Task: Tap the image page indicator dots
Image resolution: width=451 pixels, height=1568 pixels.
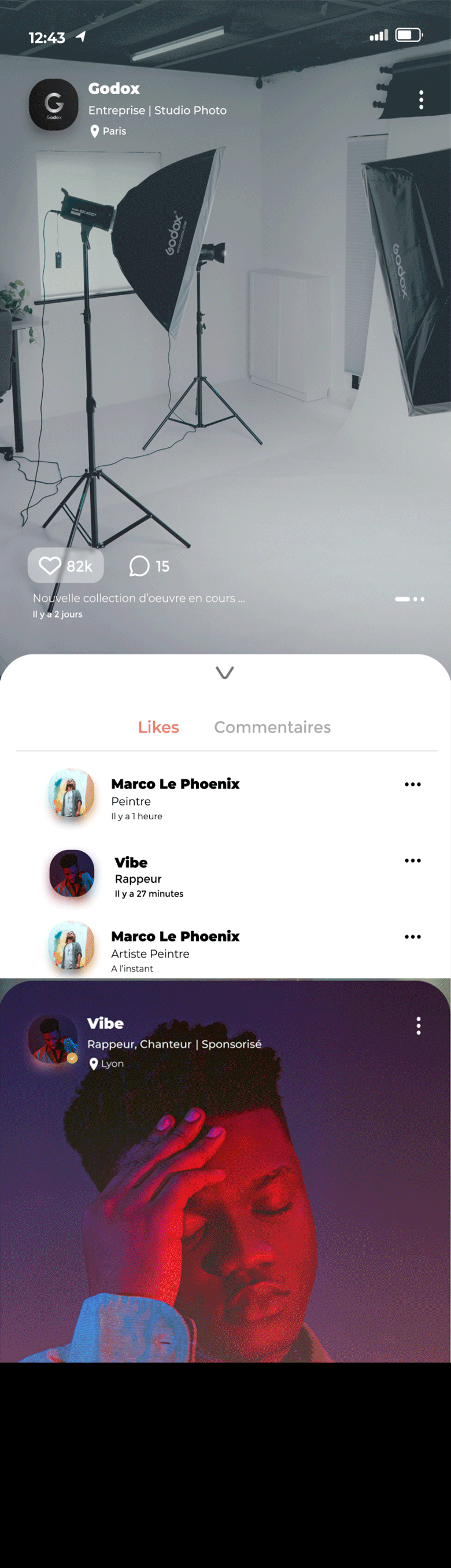Action: (409, 599)
